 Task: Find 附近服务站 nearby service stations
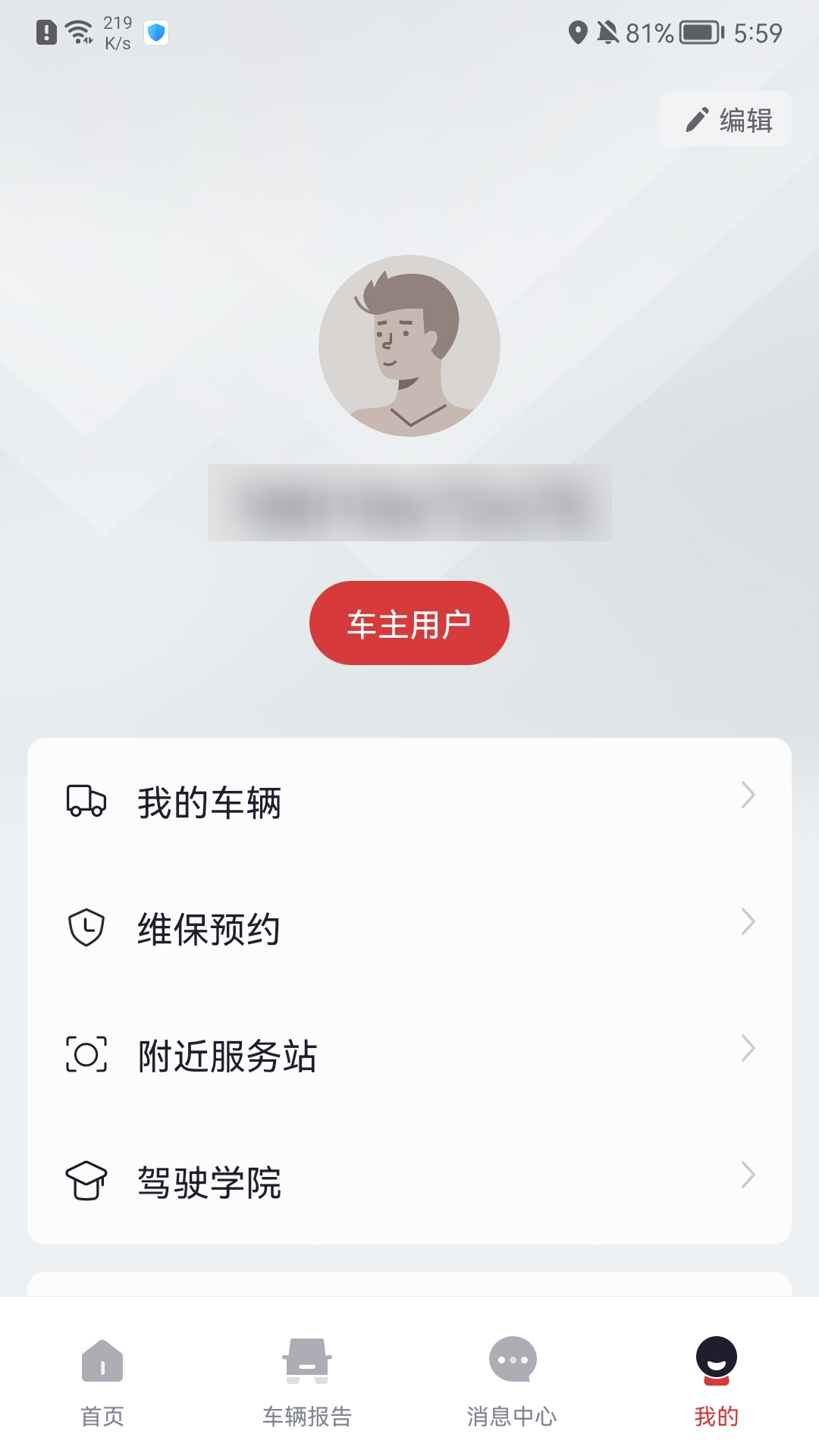tap(409, 1055)
